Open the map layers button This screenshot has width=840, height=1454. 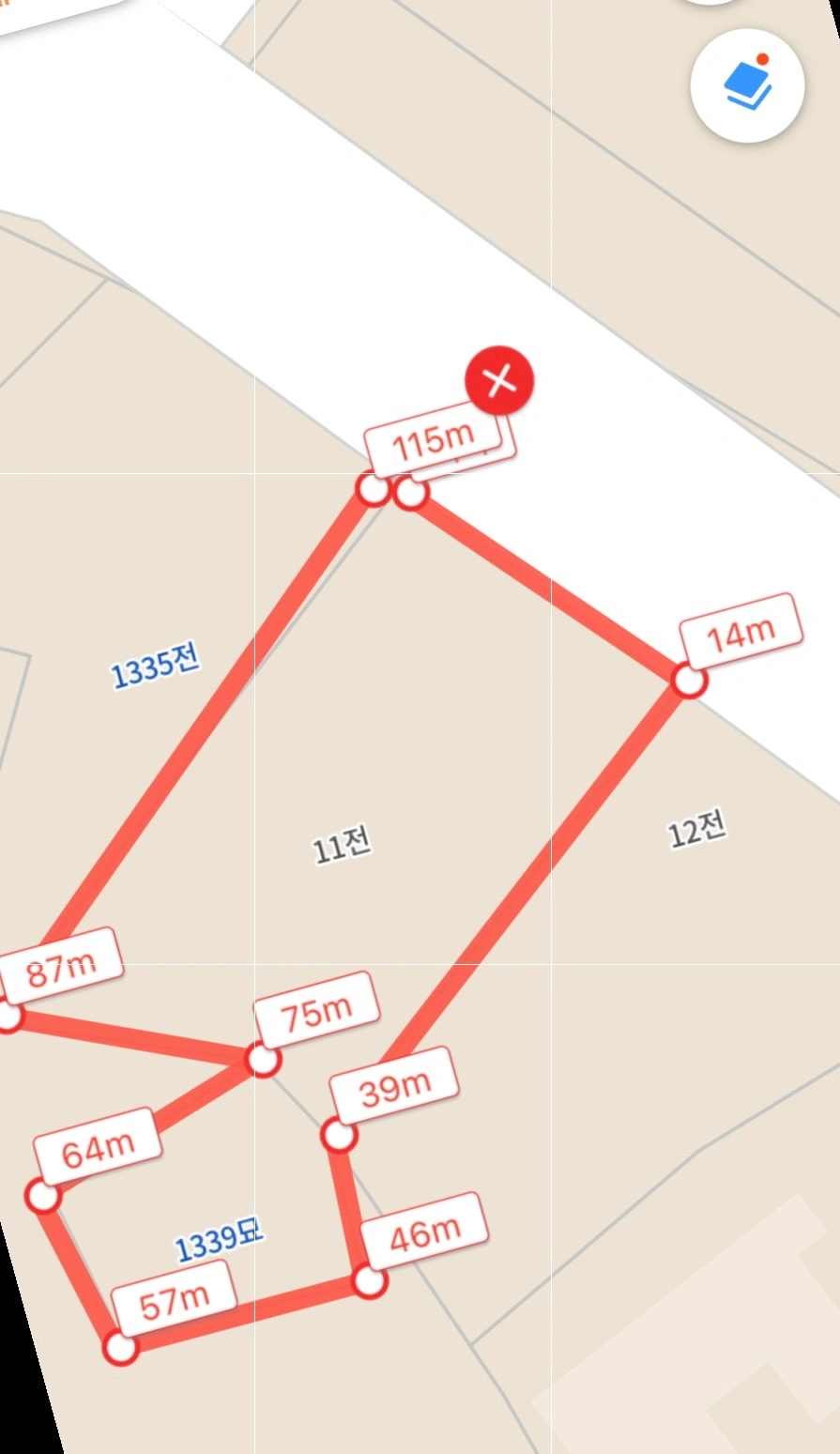[747, 85]
